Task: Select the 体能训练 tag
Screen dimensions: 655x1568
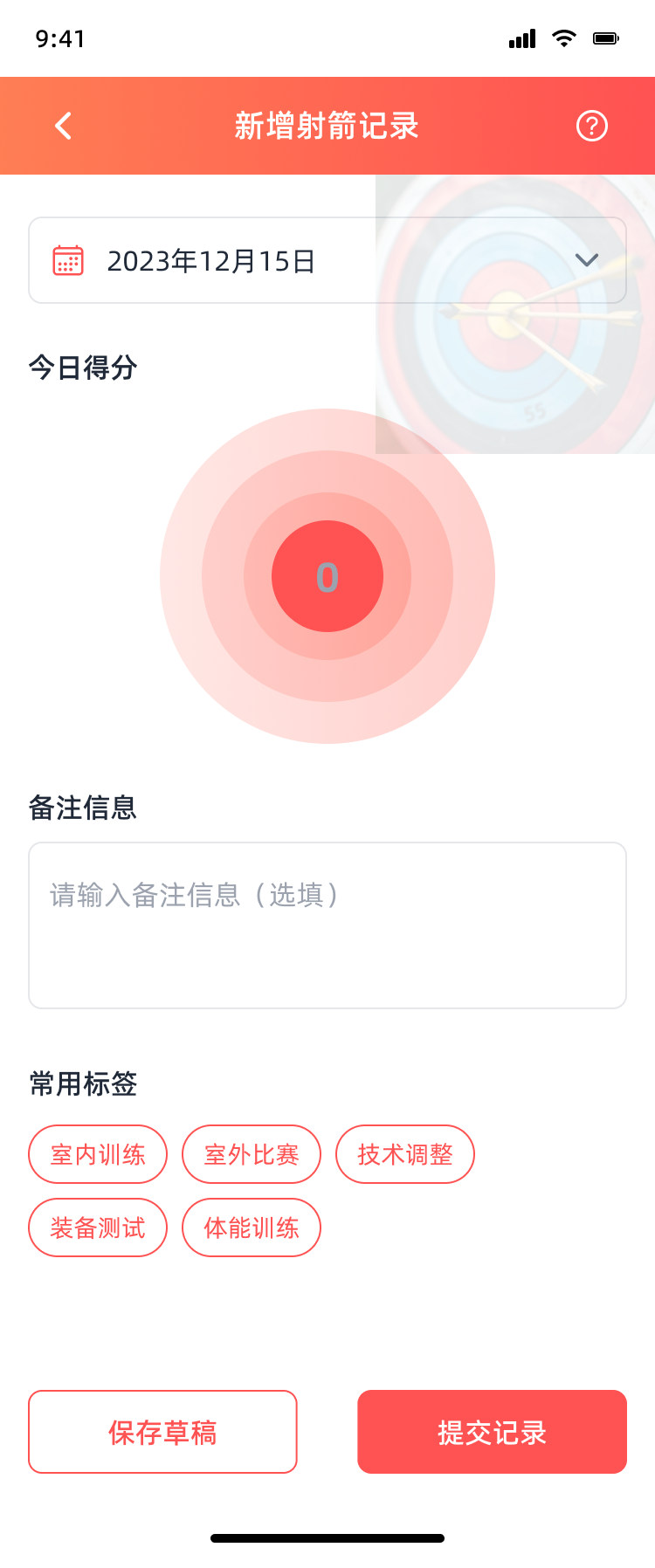Action: 252,1228
